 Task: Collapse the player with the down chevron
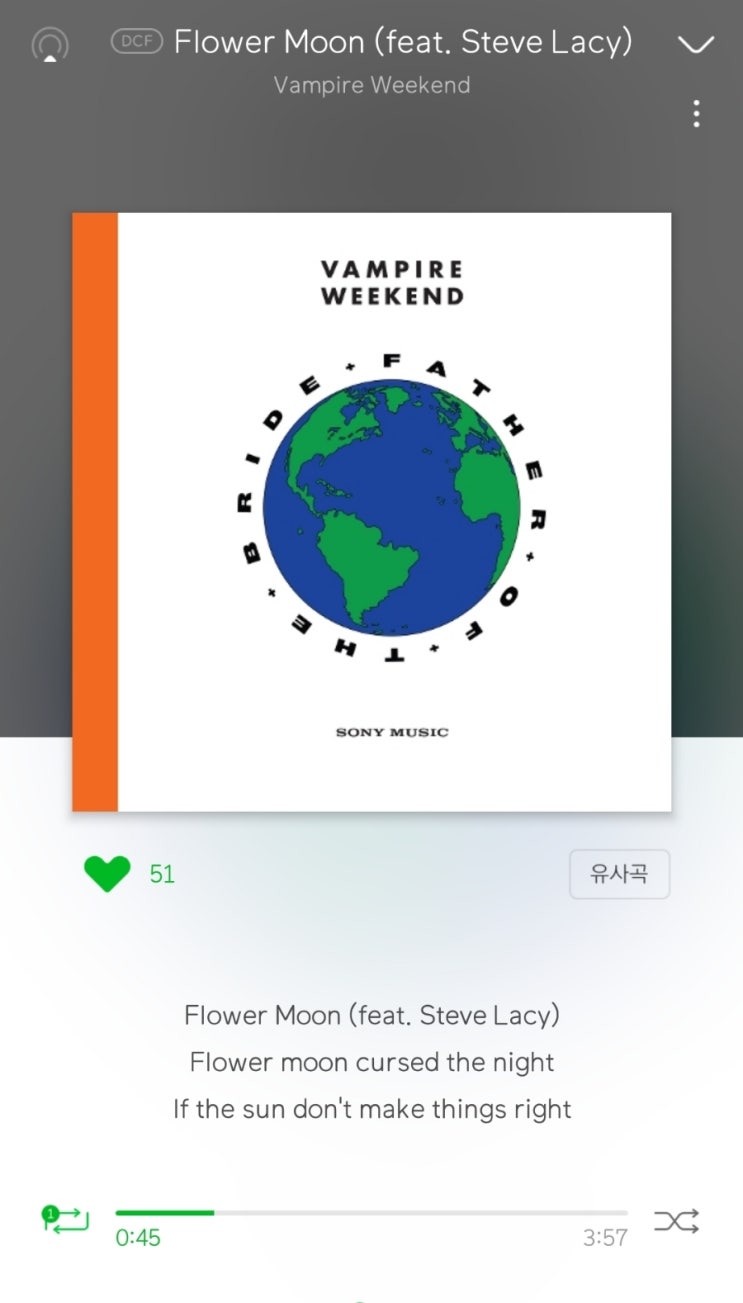click(x=695, y=44)
